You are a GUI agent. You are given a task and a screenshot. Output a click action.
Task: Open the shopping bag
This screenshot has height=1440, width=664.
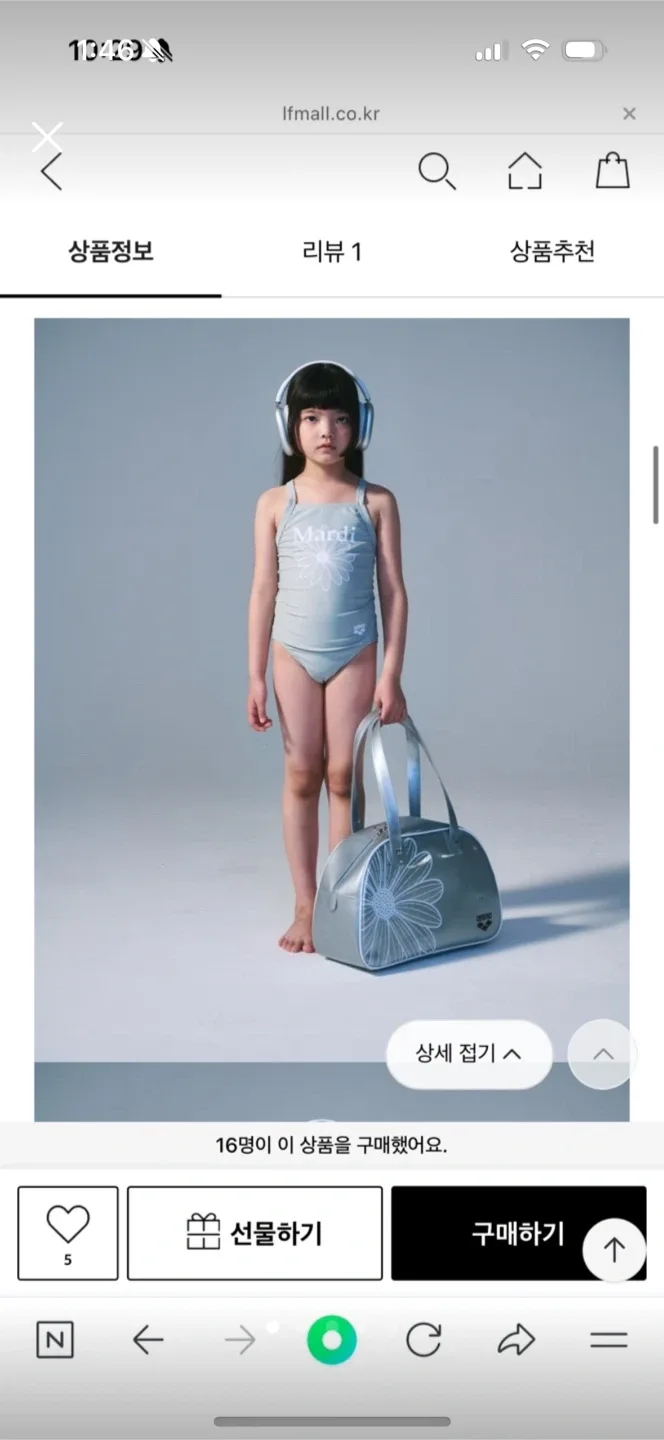click(612, 171)
